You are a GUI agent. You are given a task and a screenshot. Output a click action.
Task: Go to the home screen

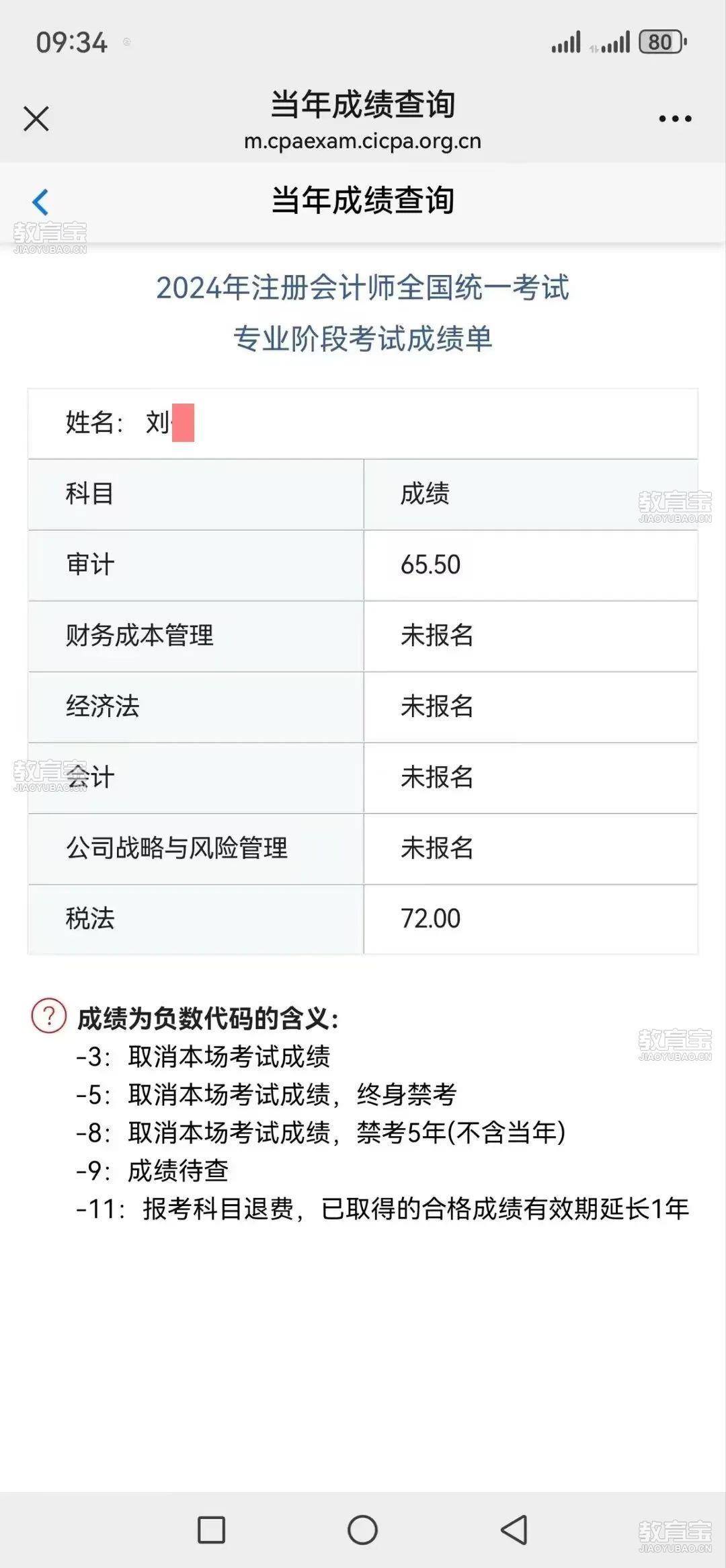coord(362,1530)
